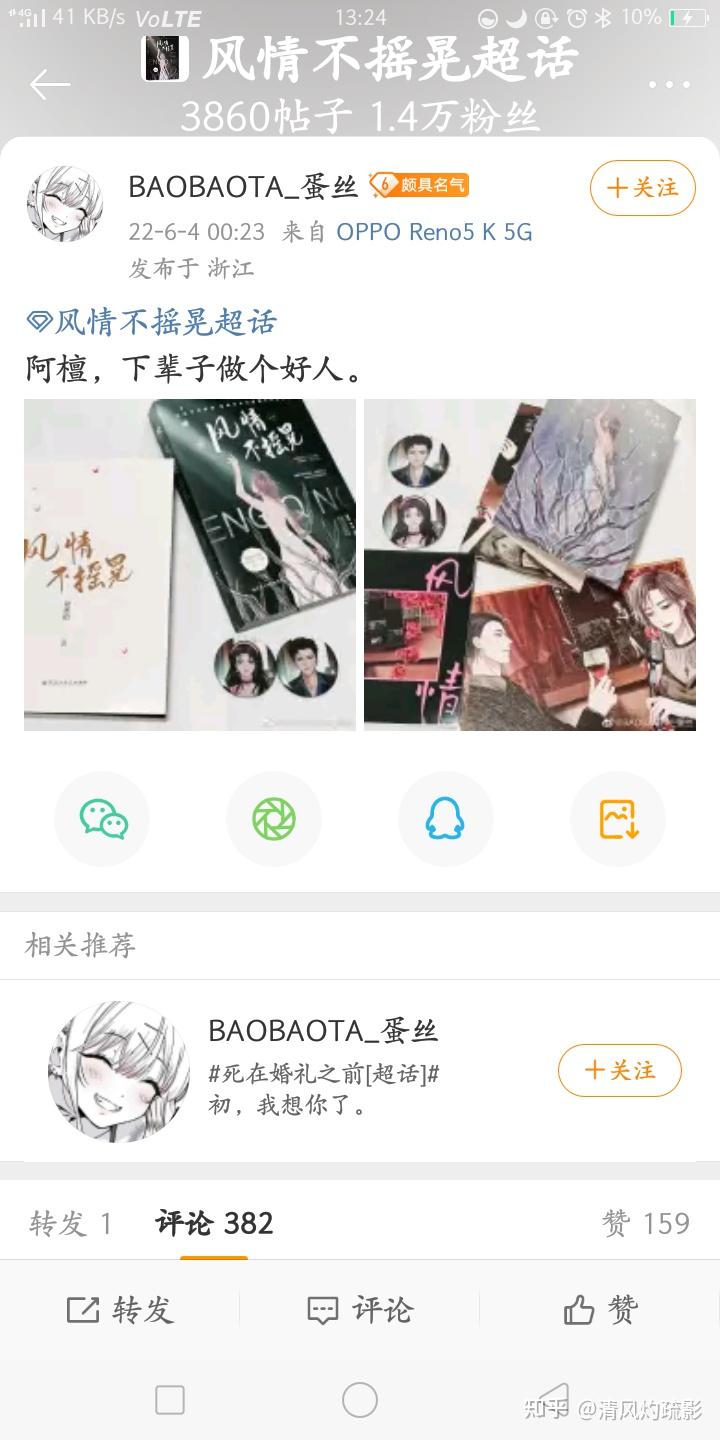This screenshot has width=720, height=1440.
Task: Open BAOBAOTA_蛋丝's avatar in post header
Action: (65, 204)
